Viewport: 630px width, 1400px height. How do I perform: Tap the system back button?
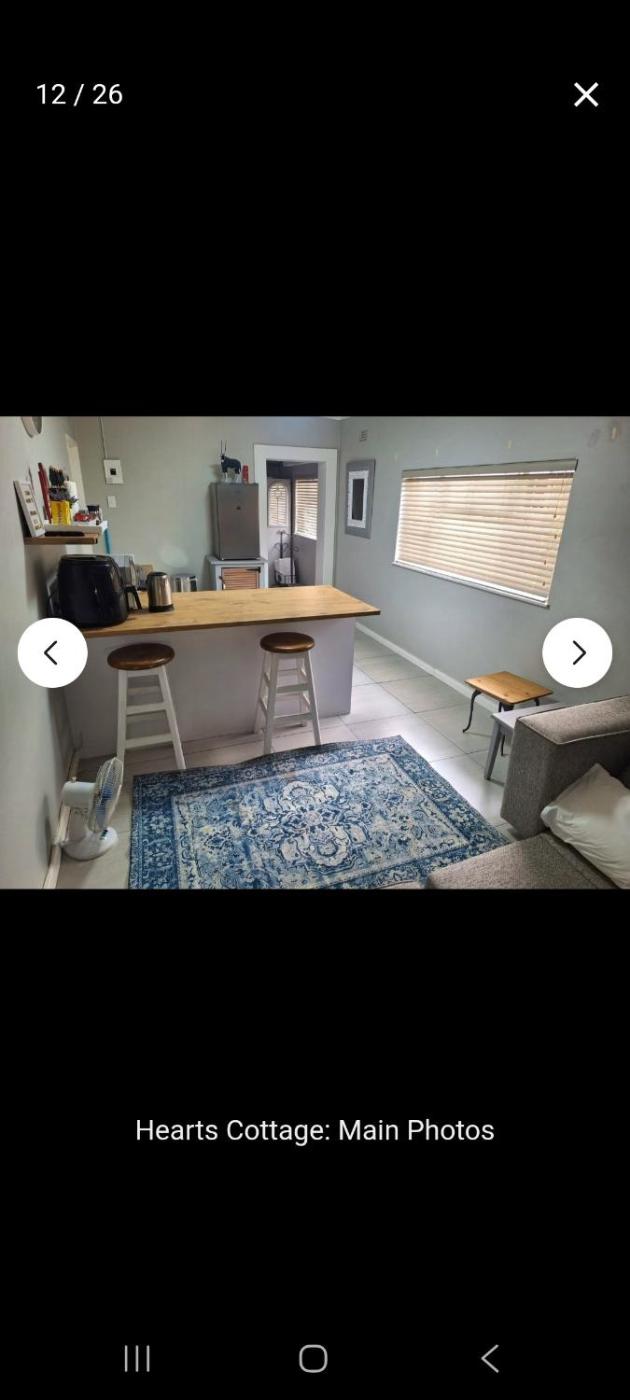490,1358
